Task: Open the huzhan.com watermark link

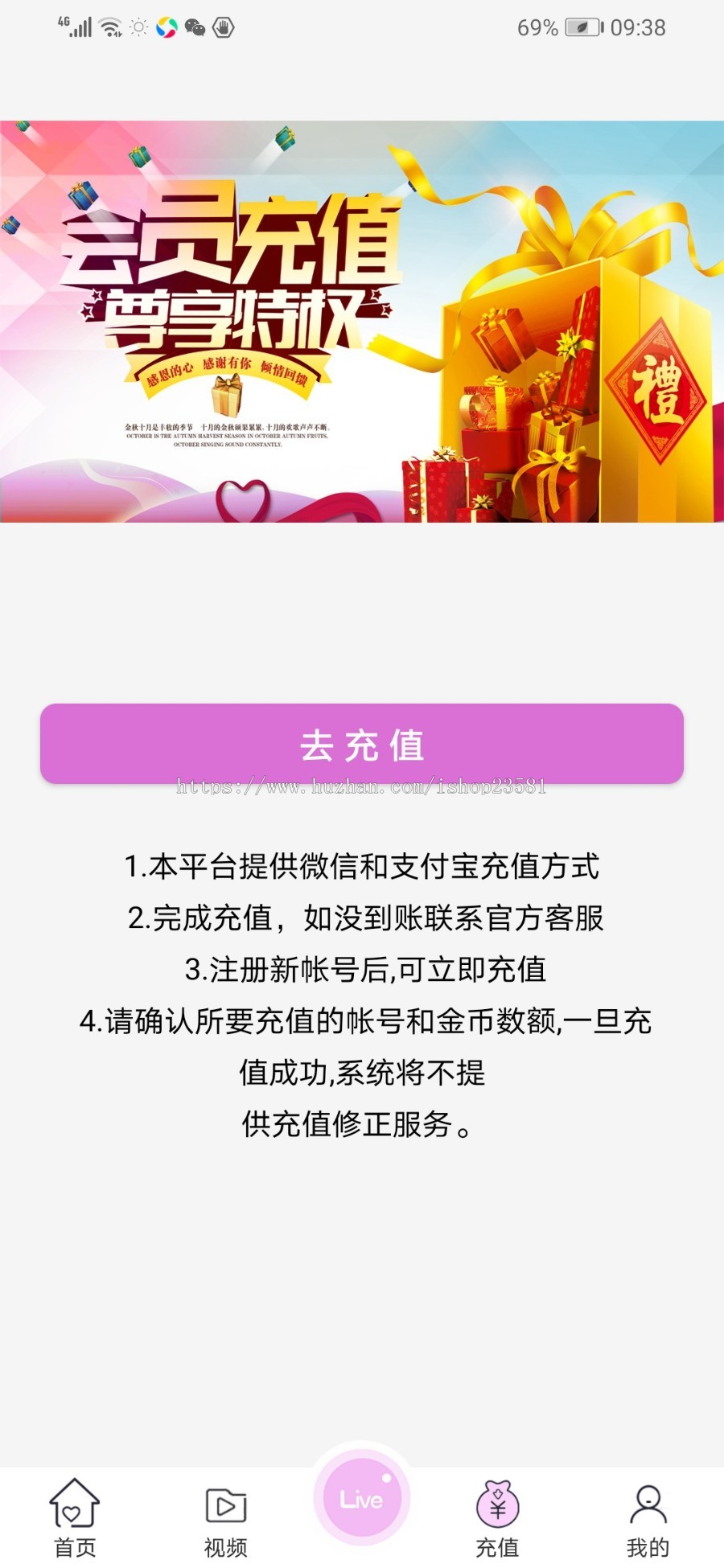Action: (362, 788)
